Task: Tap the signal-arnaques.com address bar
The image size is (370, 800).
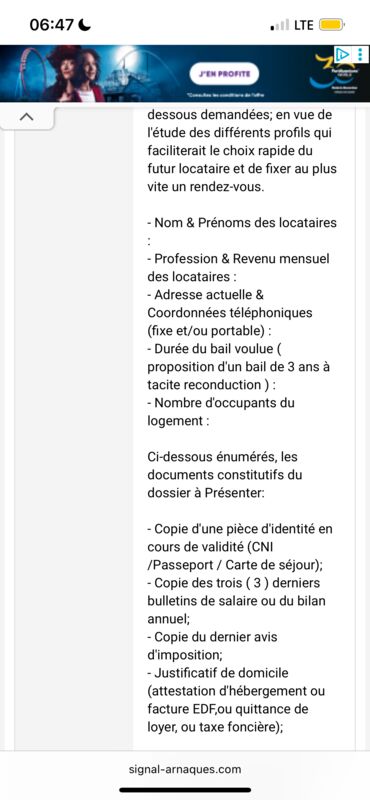Action: 185,769
